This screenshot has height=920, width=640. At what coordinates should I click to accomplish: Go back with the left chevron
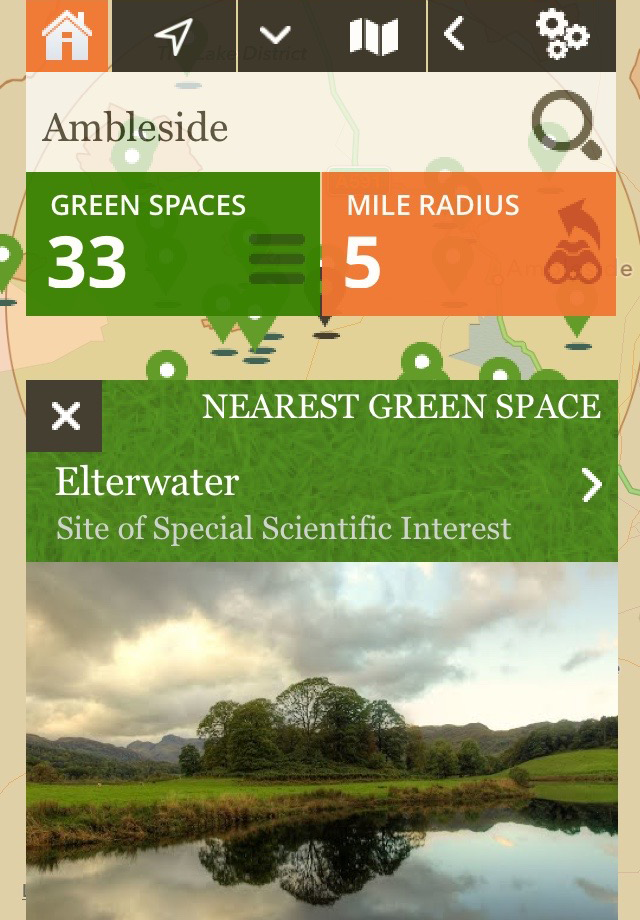[455, 35]
